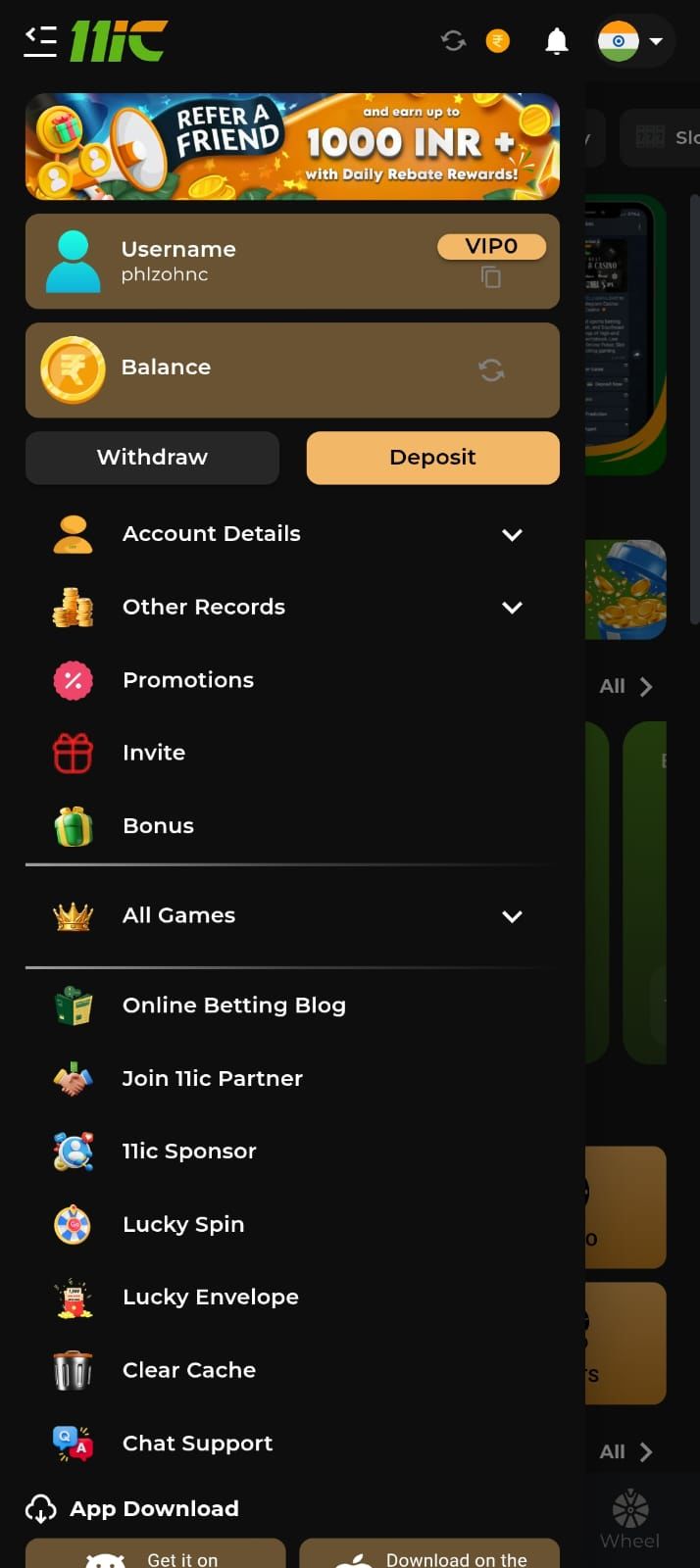The height and width of the screenshot is (1568, 700).
Task: Open Online Betting Blog
Action: point(233,1005)
